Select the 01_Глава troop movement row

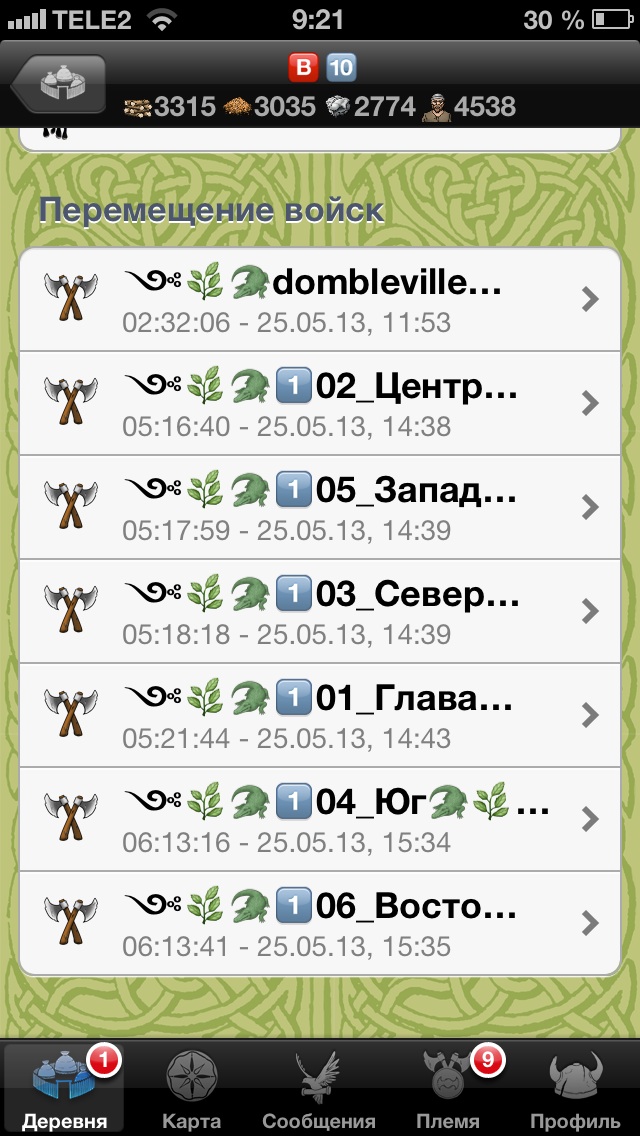point(320,715)
